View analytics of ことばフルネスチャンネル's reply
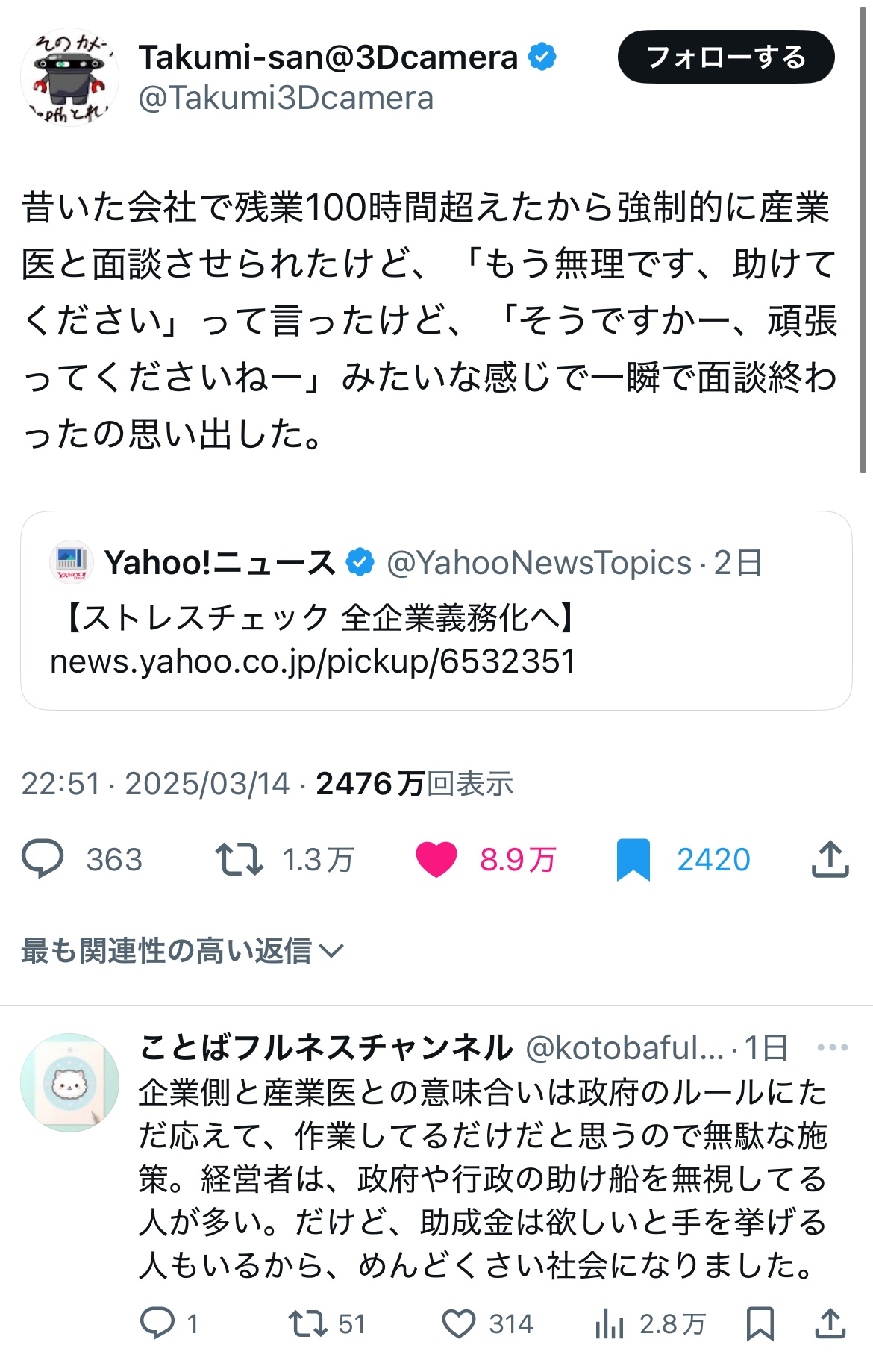The width and height of the screenshot is (873, 1372). pos(610,1323)
